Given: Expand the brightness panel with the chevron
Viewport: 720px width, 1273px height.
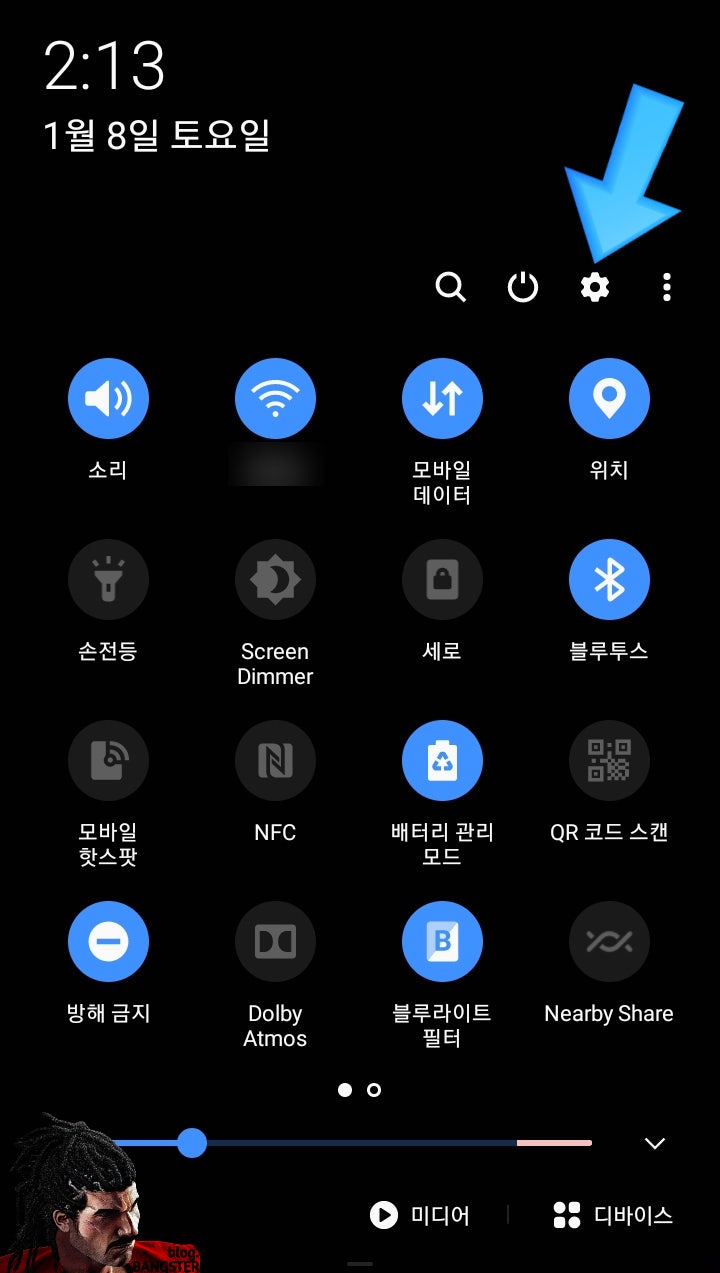Looking at the screenshot, I should (x=654, y=1142).
